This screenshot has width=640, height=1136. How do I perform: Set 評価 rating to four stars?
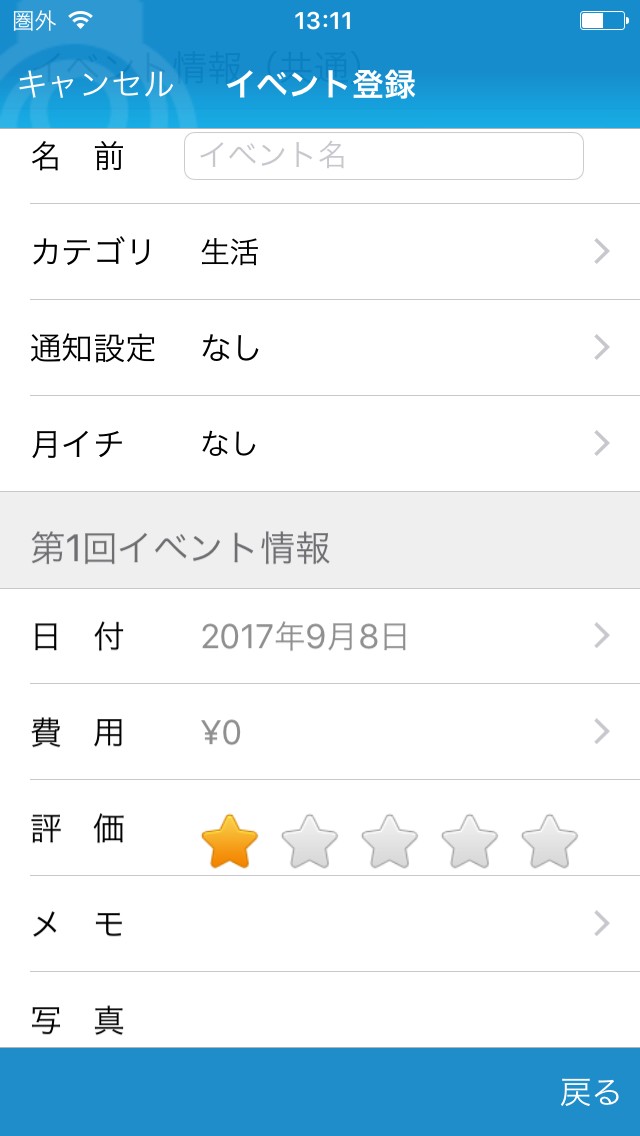tap(470, 842)
